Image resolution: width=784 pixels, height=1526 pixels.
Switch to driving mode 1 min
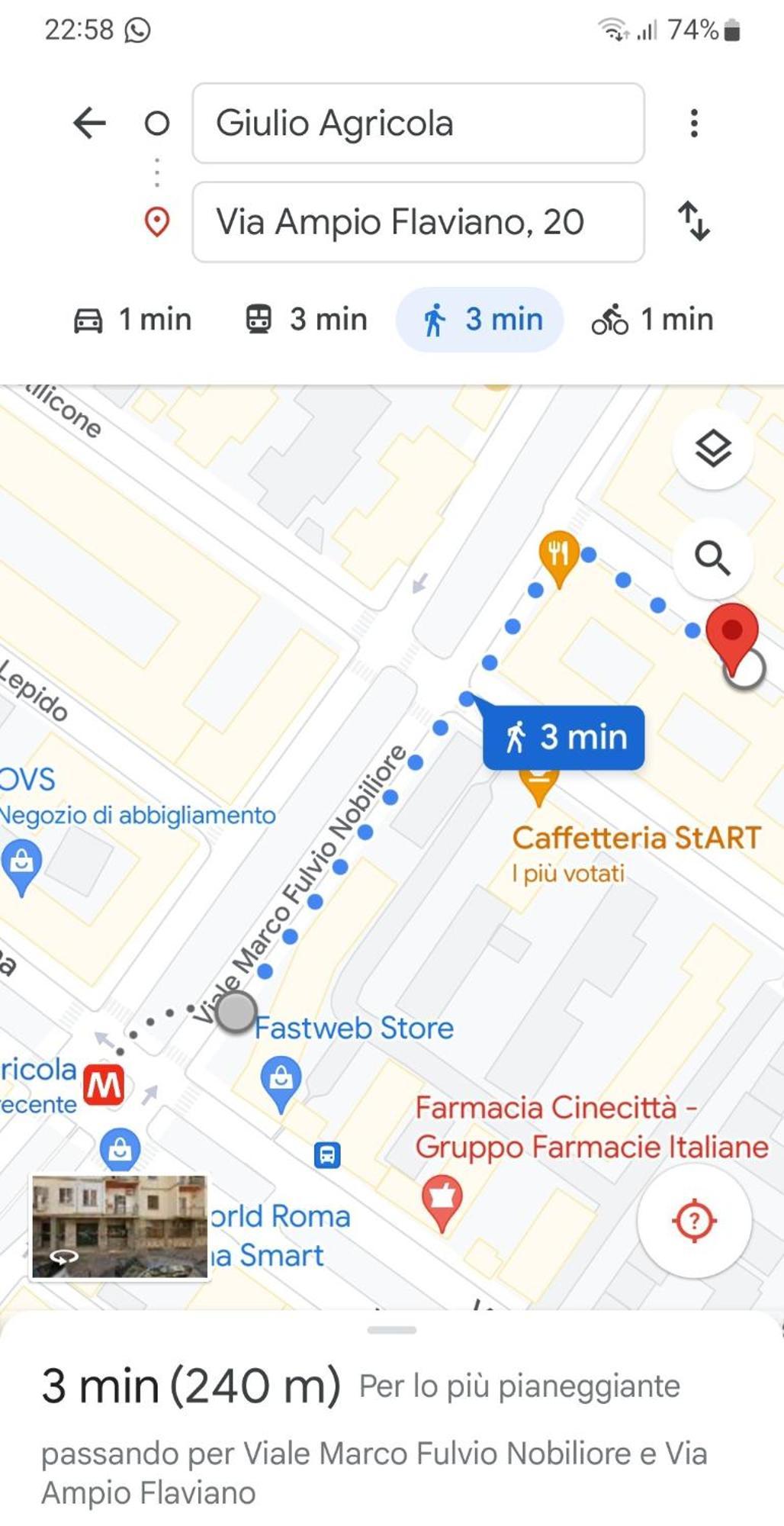click(133, 320)
